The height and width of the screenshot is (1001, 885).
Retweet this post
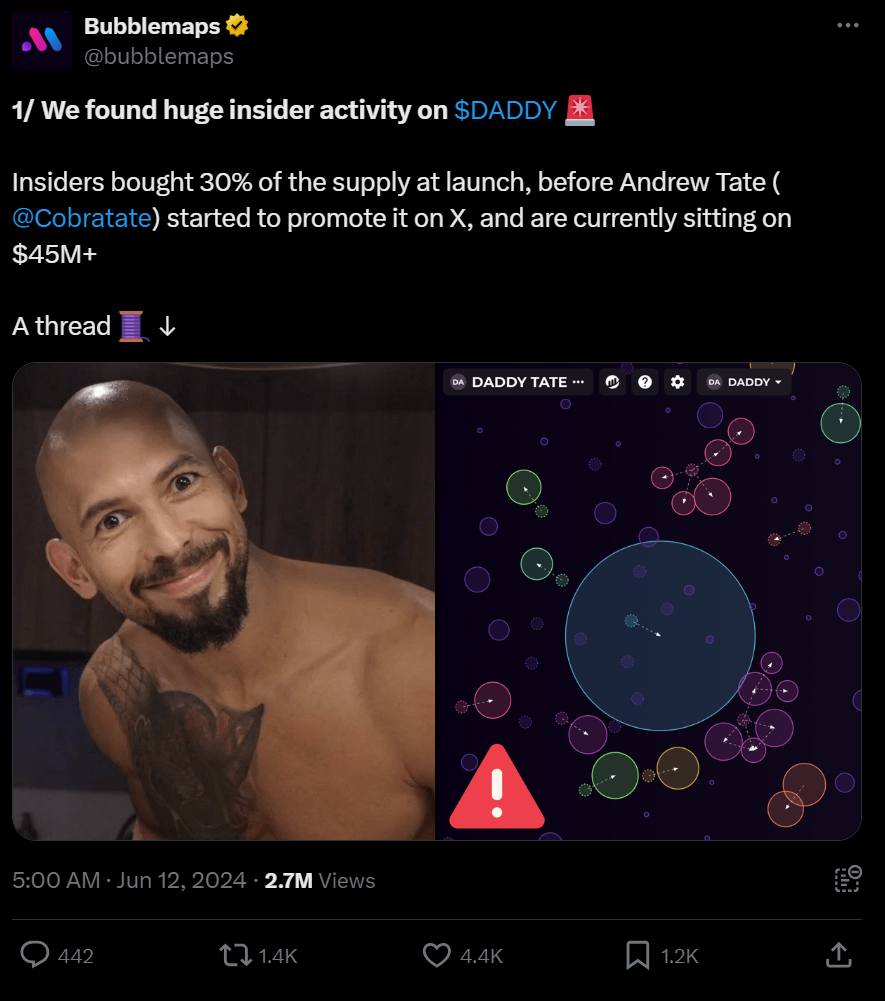pyautogui.click(x=236, y=955)
